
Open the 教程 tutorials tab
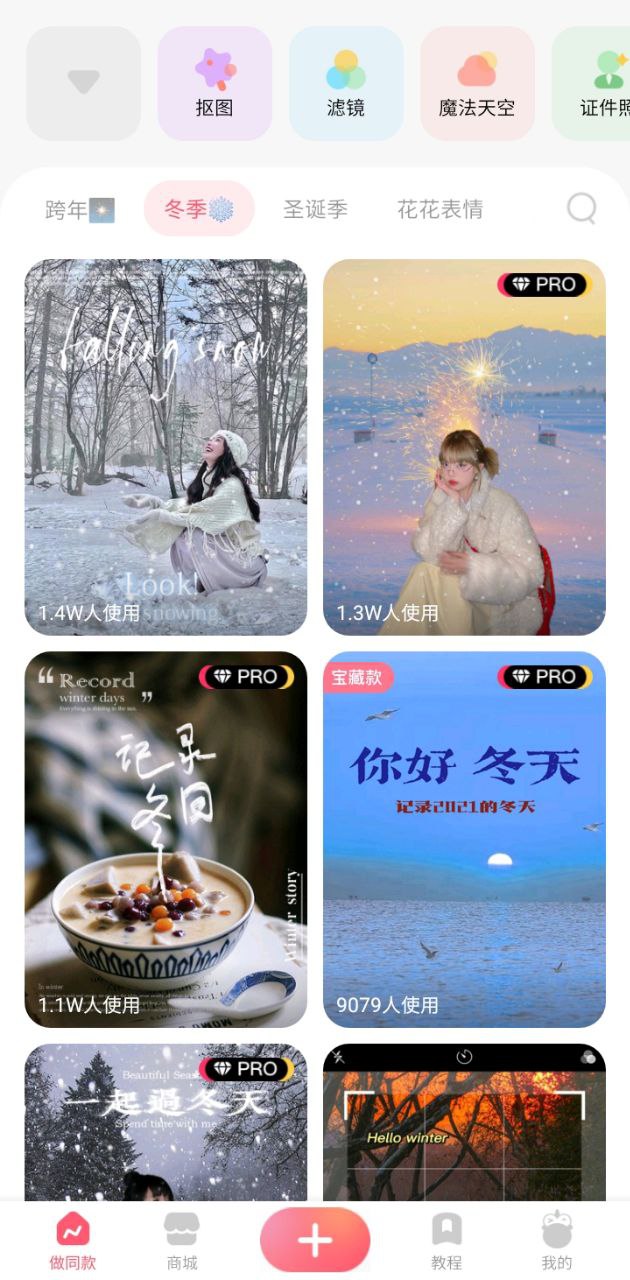pos(446,1242)
